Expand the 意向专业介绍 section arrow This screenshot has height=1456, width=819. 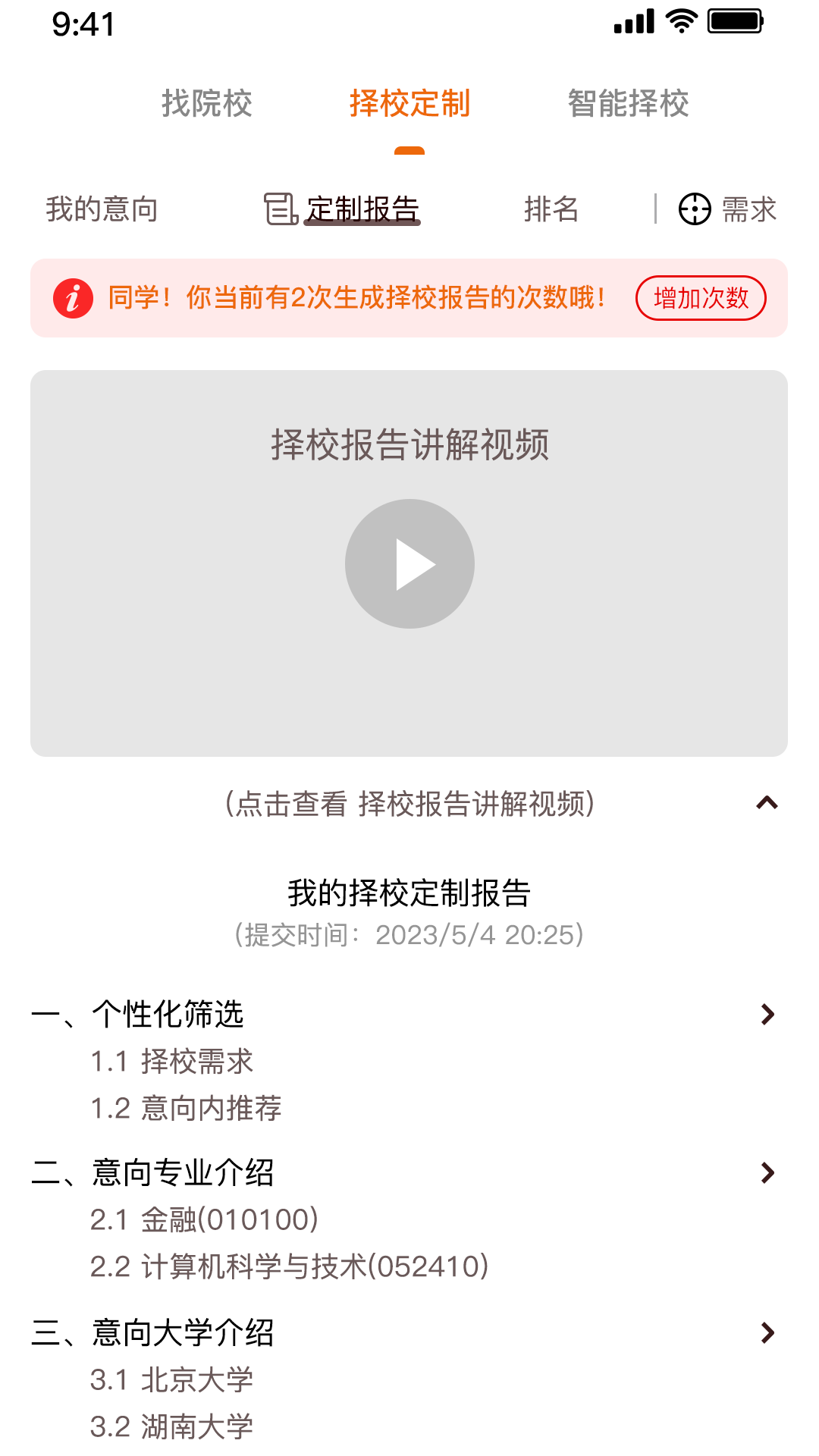pyautogui.click(x=766, y=1171)
